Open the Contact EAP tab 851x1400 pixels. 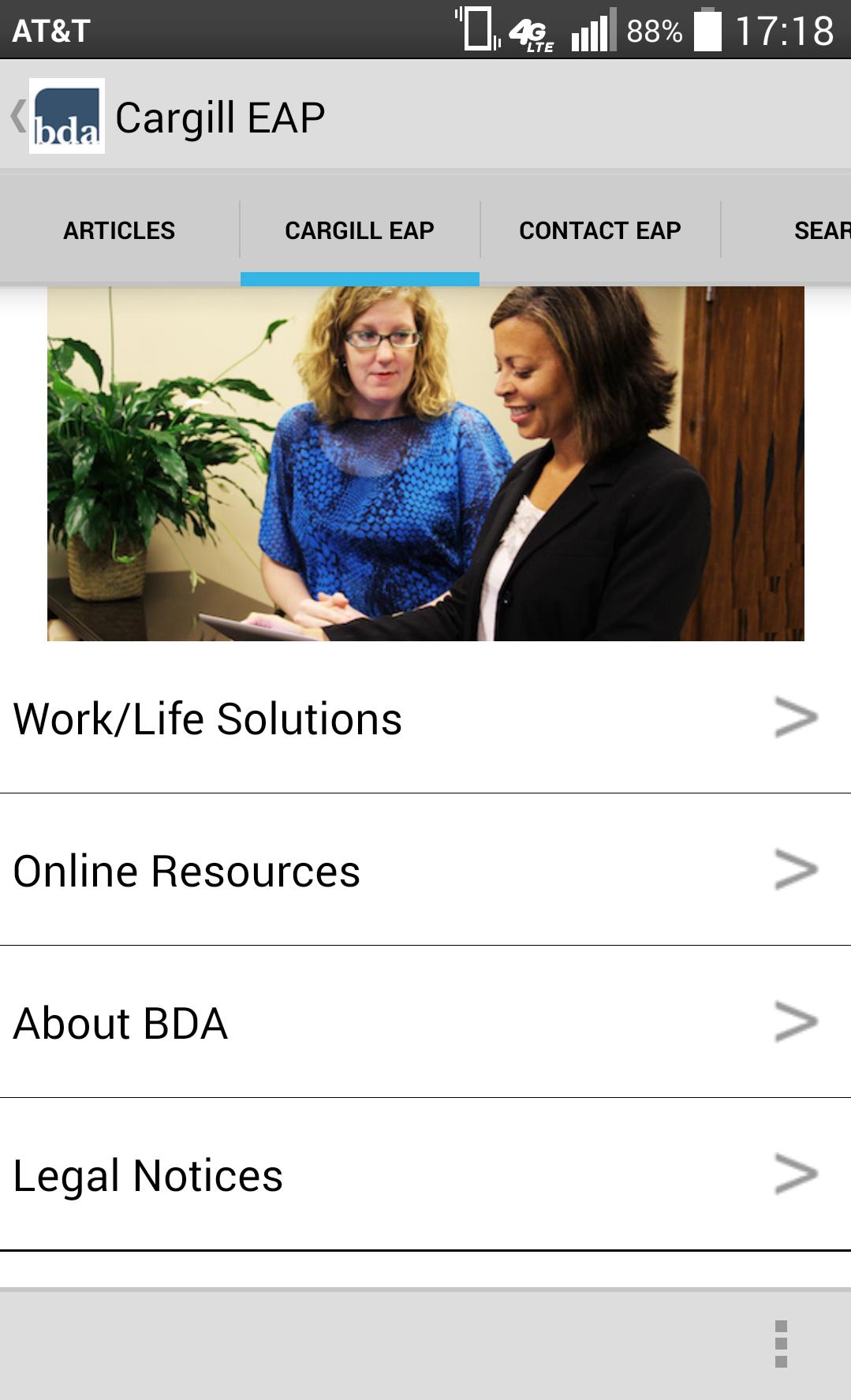(599, 230)
